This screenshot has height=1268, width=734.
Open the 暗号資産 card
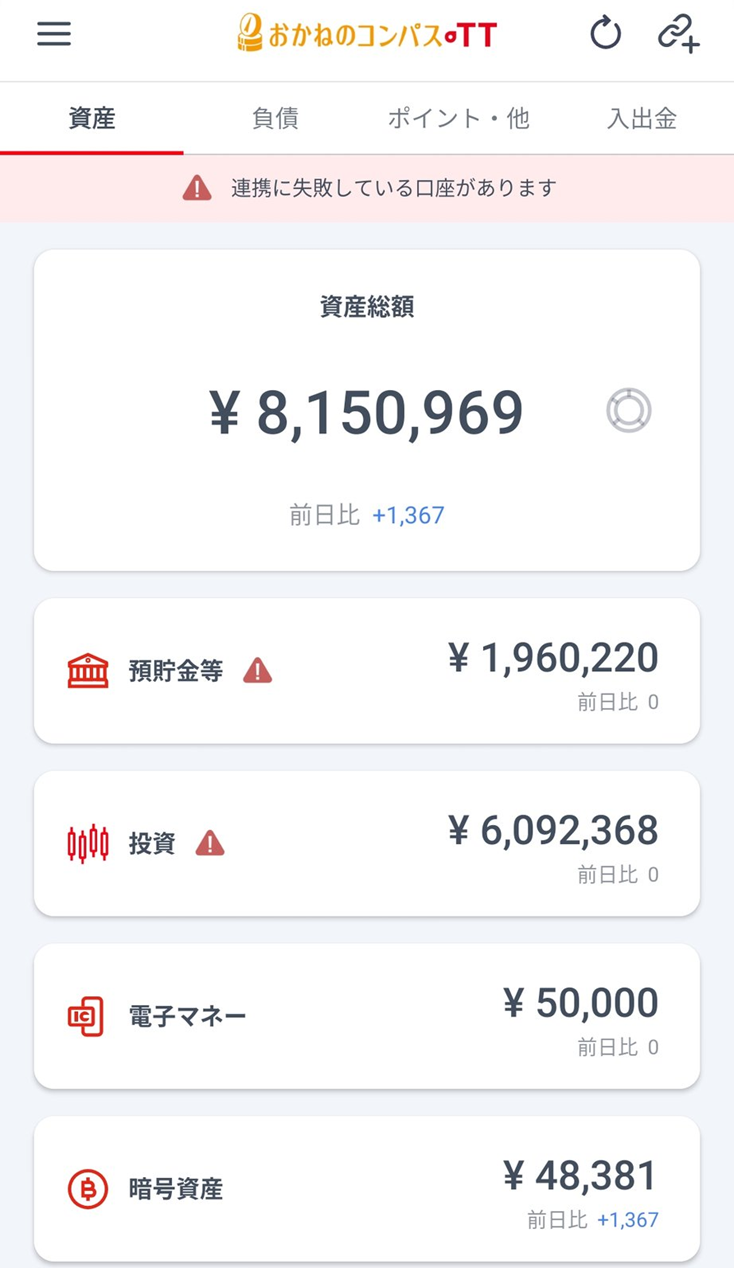point(367,1188)
